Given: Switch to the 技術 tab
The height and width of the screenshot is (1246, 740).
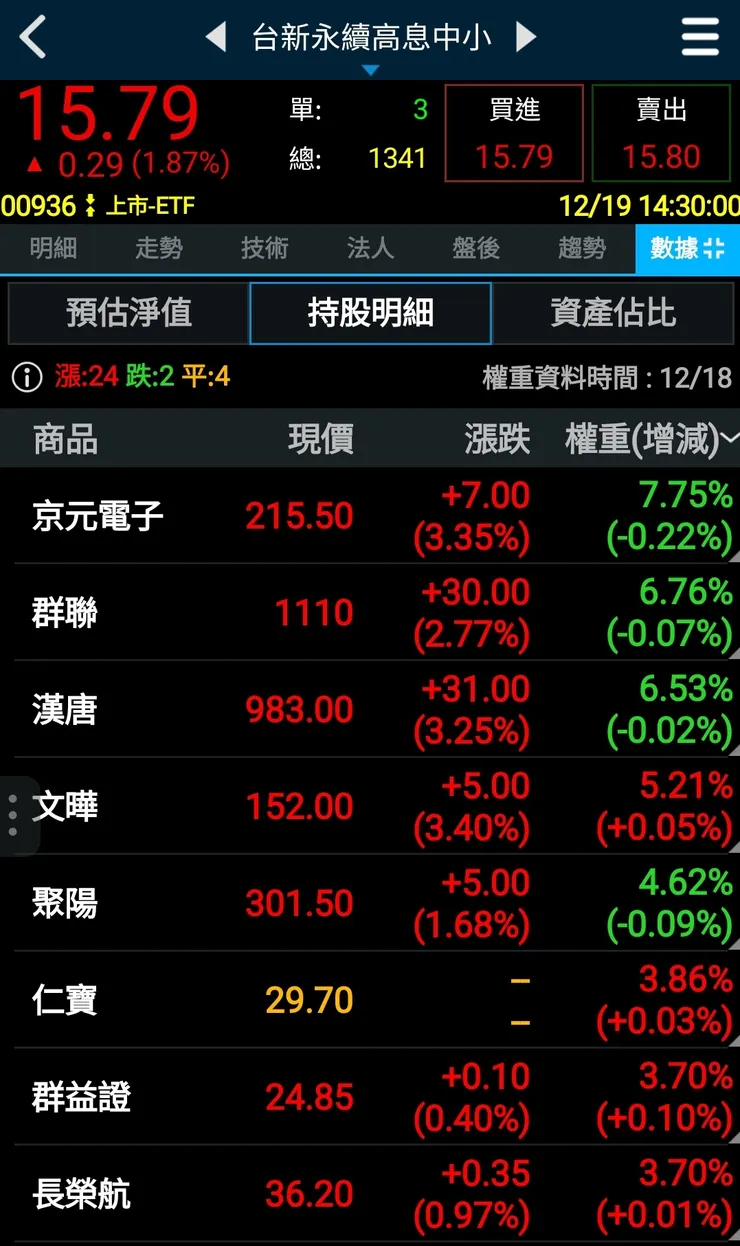Looking at the screenshot, I should coord(264,249).
